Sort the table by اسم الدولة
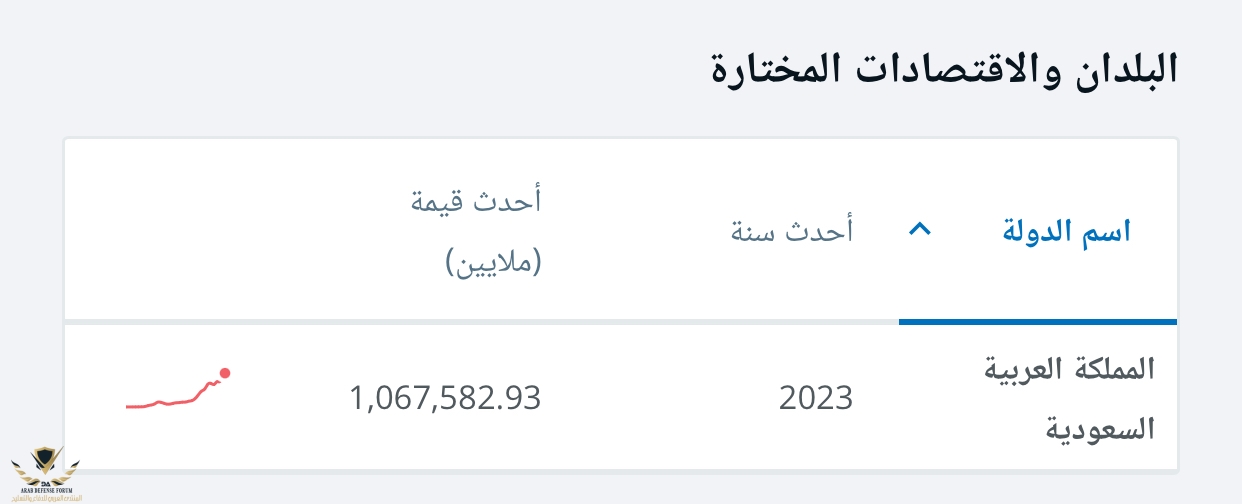Viewport: 1242px width, 504px height. [x=1066, y=231]
